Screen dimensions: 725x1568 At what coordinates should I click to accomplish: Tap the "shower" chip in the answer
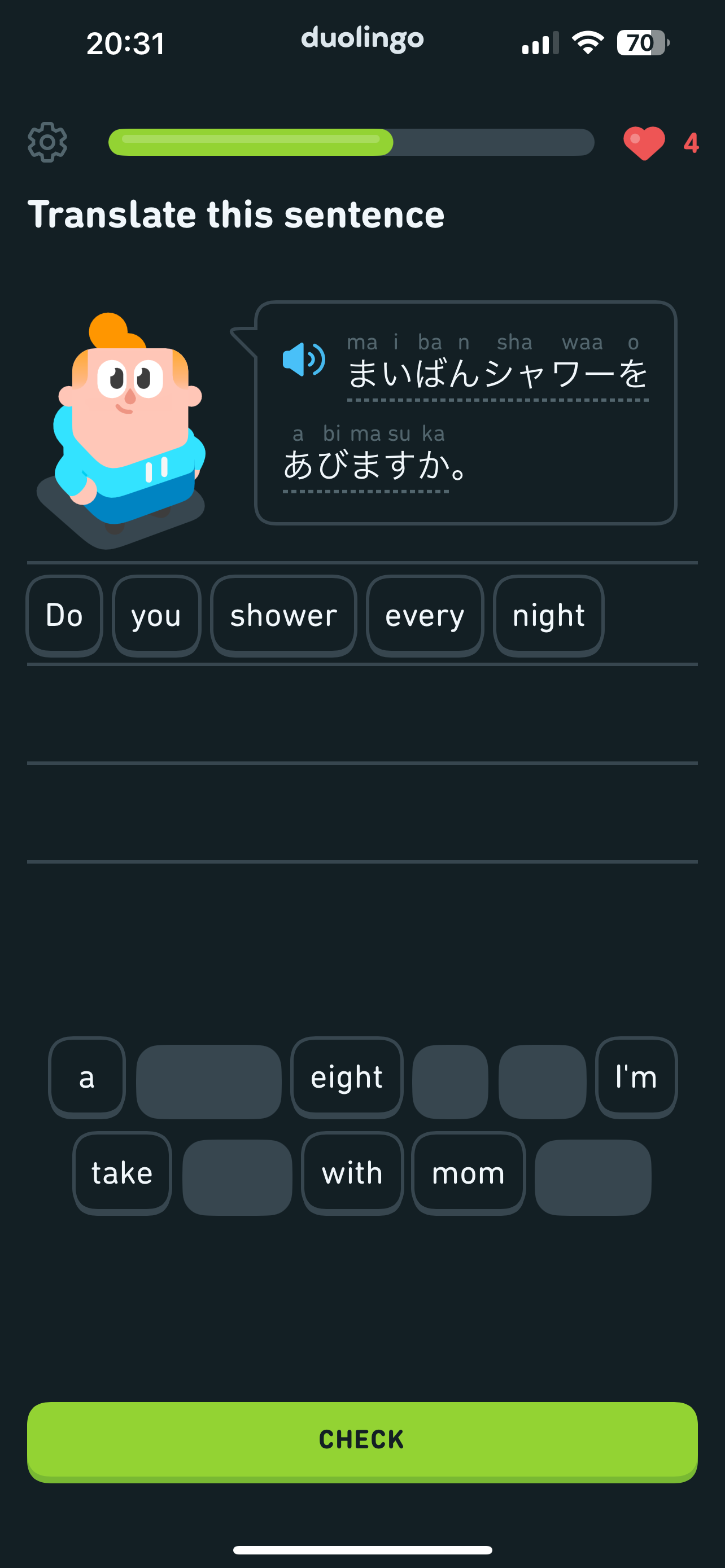pyautogui.click(x=283, y=615)
